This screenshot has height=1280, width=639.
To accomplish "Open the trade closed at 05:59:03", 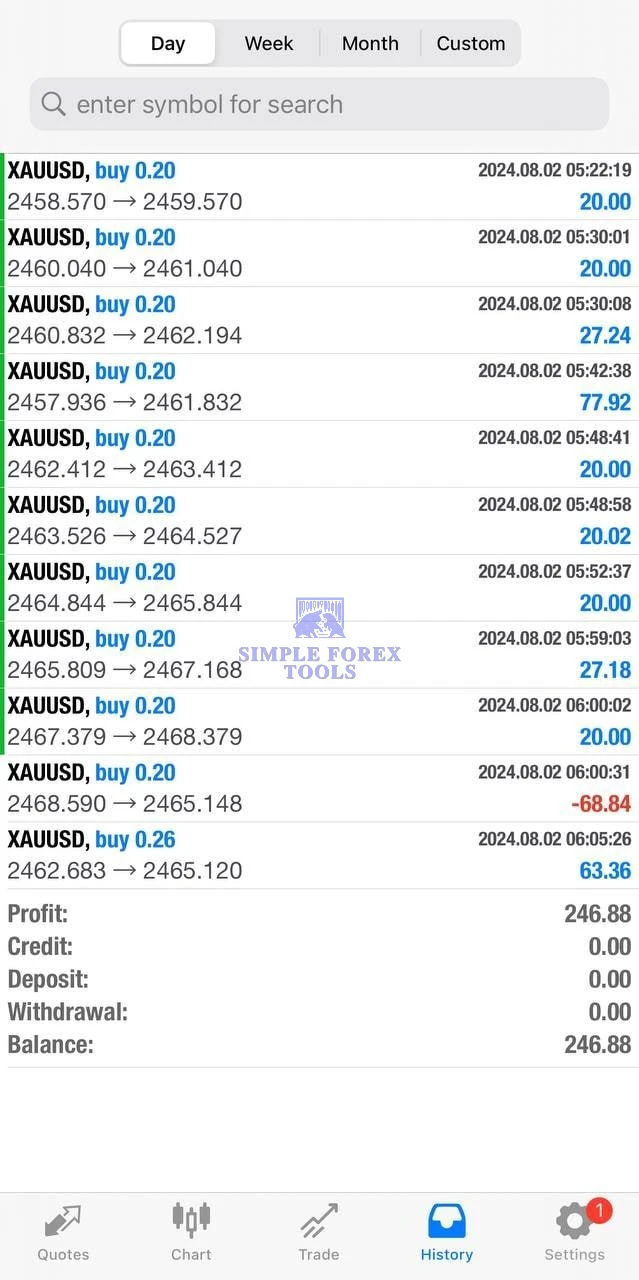I will [319, 654].
